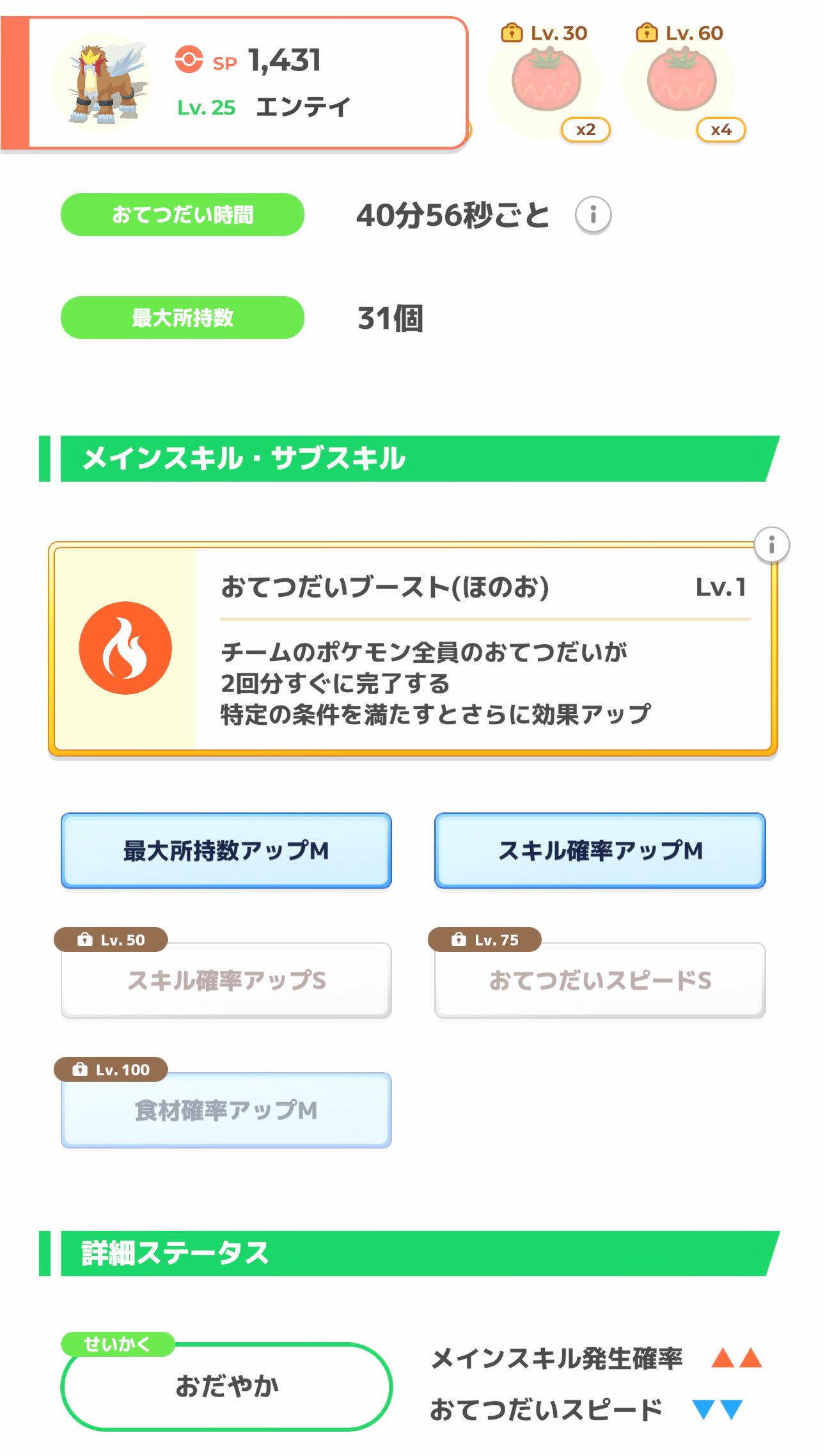The width and height of the screenshot is (825, 1456).
Task: Tap locked スキル確率アップS sub skill
Action: [226, 980]
